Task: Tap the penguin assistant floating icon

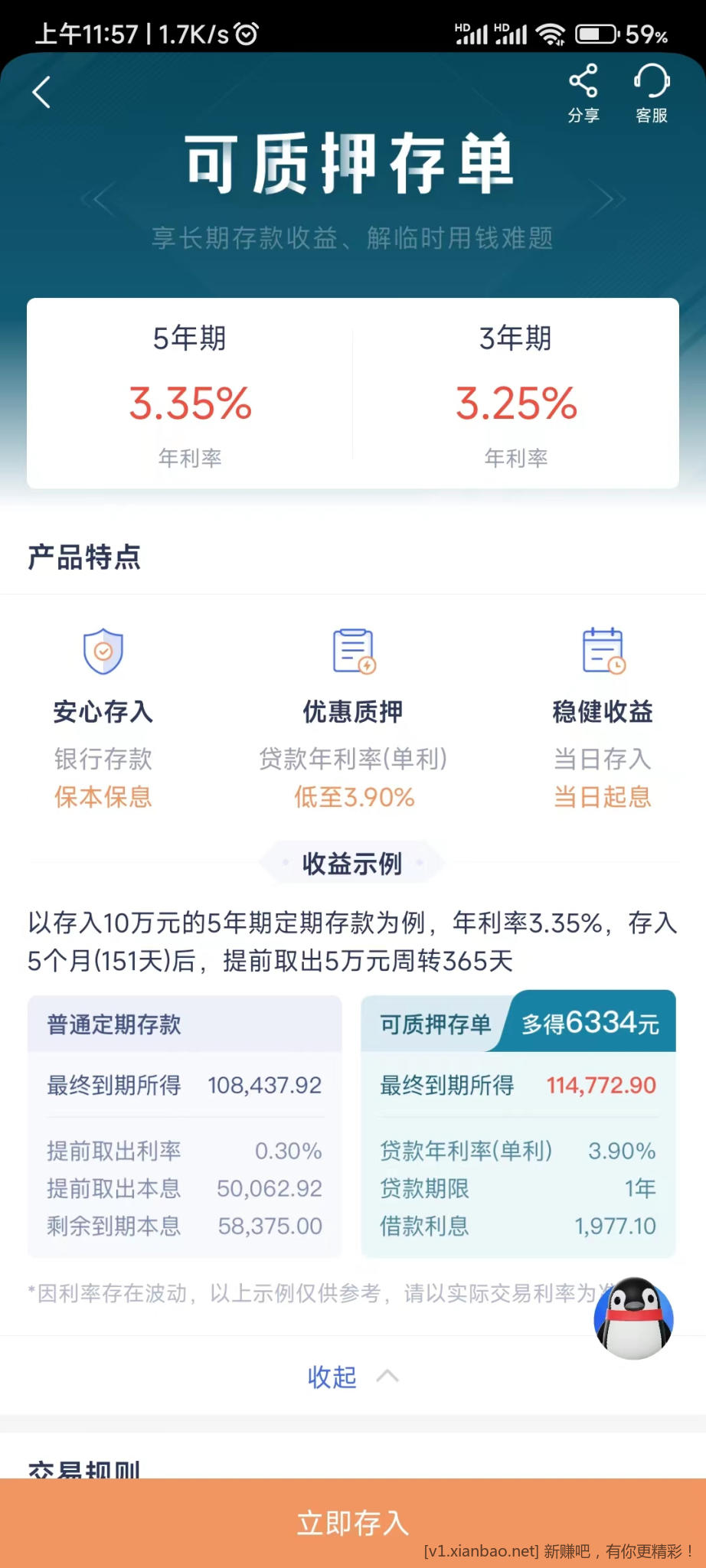Action: pyautogui.click(x=634, y=1318)
